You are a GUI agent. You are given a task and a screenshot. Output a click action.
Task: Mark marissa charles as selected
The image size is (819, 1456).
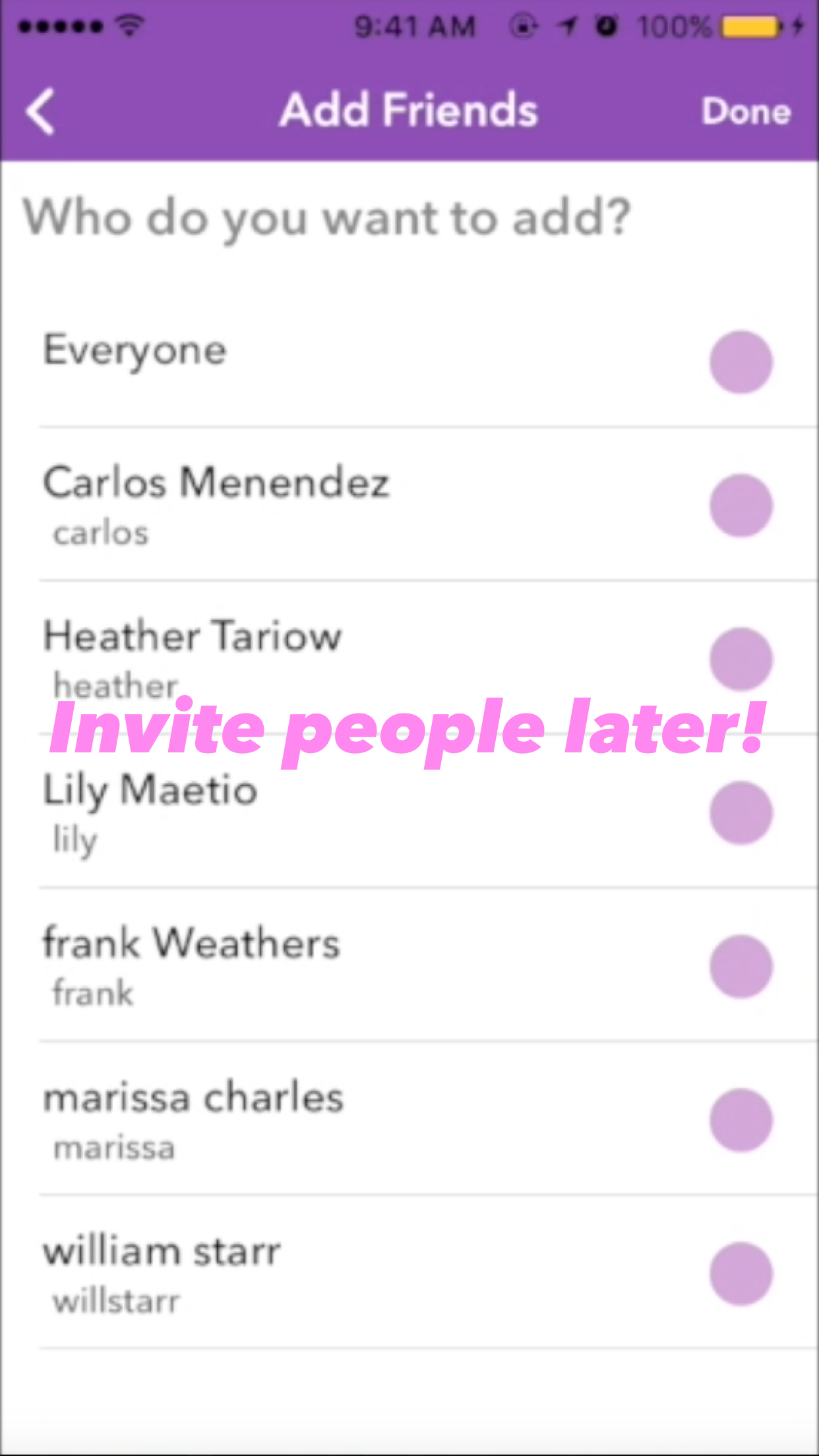point(741,1120)
